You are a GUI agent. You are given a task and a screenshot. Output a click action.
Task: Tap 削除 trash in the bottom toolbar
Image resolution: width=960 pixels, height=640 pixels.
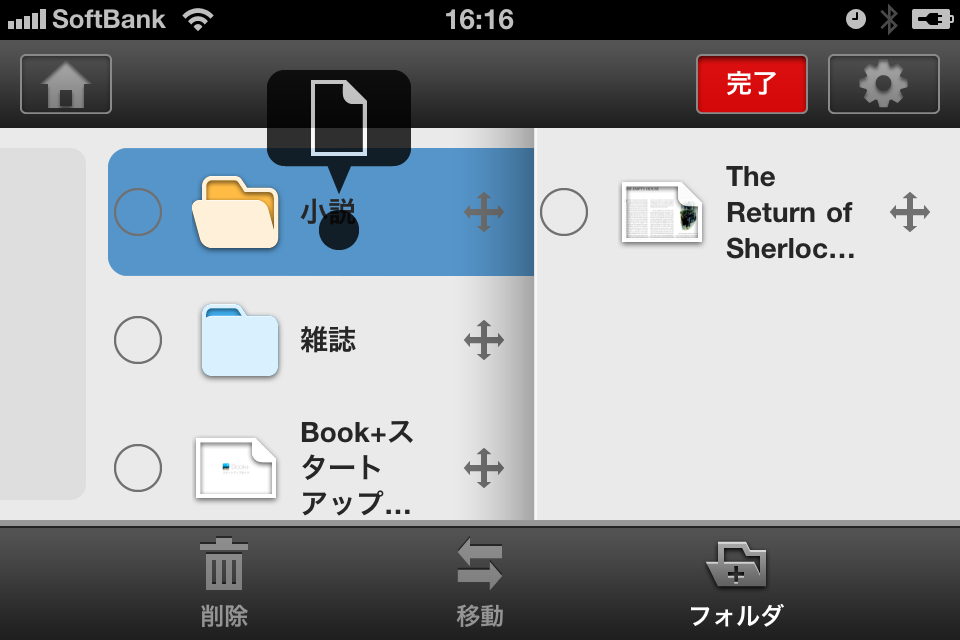click(x=224, y=580)
